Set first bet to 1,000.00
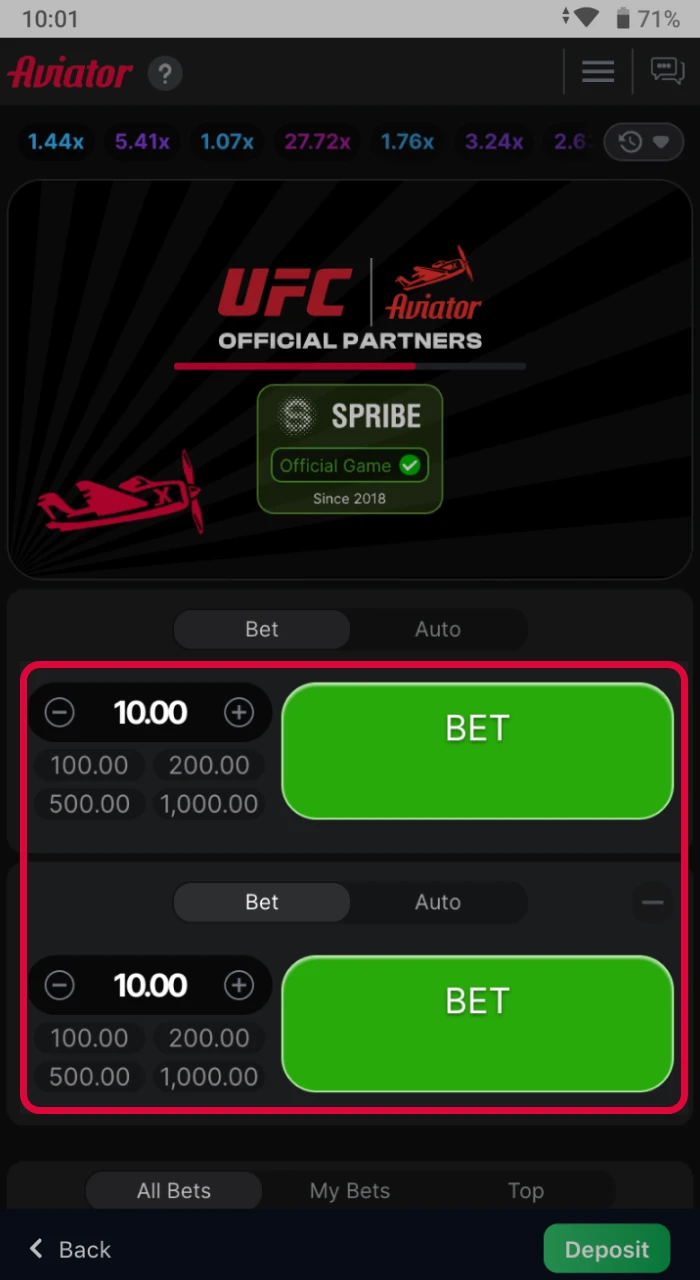The width and height of the screenshot is (700, 1280). click(x=209, y=804)
